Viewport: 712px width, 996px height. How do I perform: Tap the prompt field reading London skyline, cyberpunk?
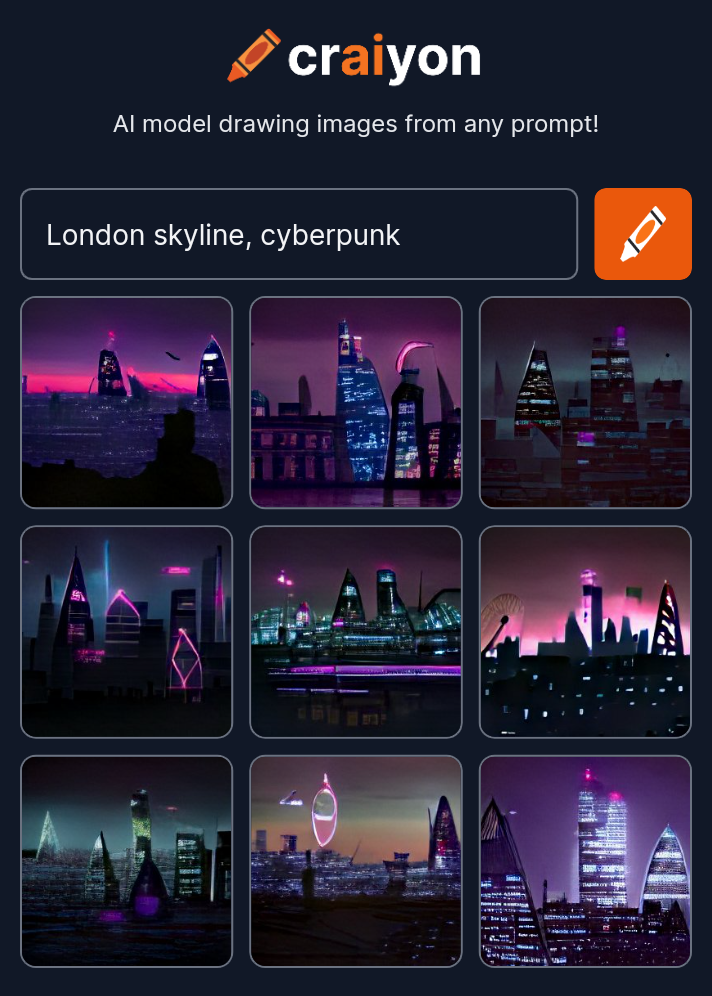(x=298, y=235)
